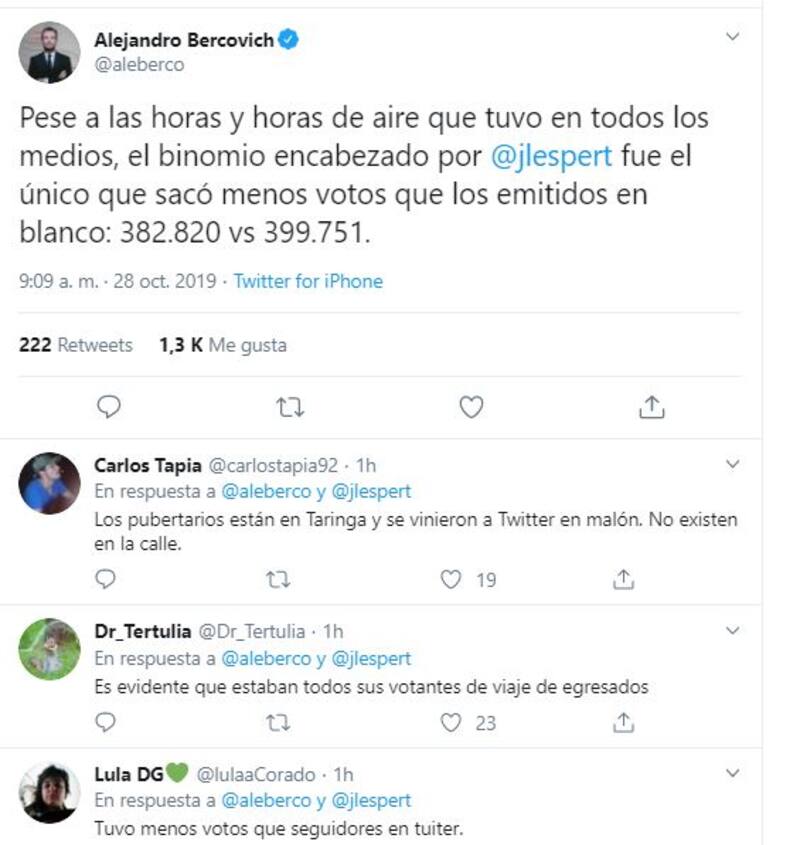Screen dimensions: 800x845
Task: Retweet Alejandro Bercovich's tweet
Action: click(x=290, y=406)
